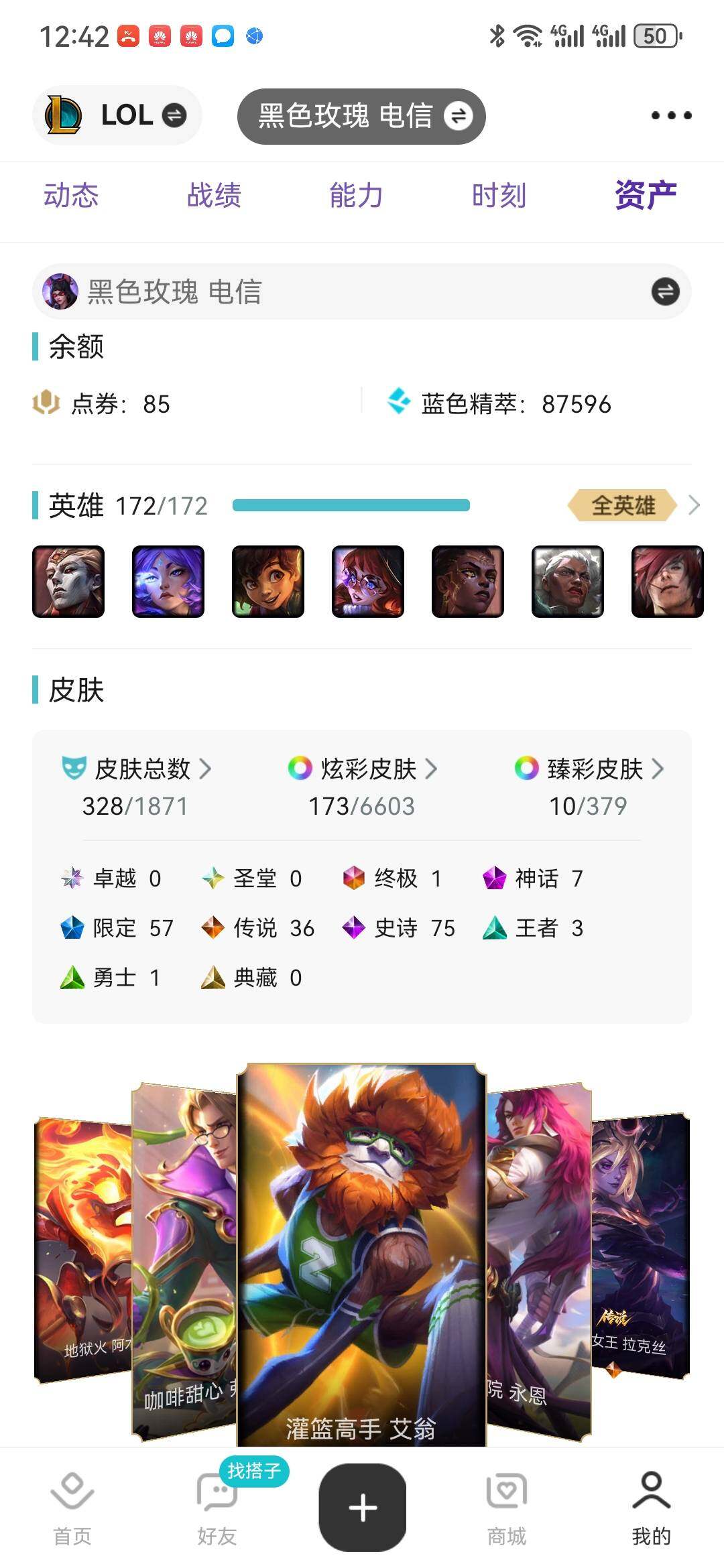Change server from 黑色玫瑰 电信 pill

point(361,117)
